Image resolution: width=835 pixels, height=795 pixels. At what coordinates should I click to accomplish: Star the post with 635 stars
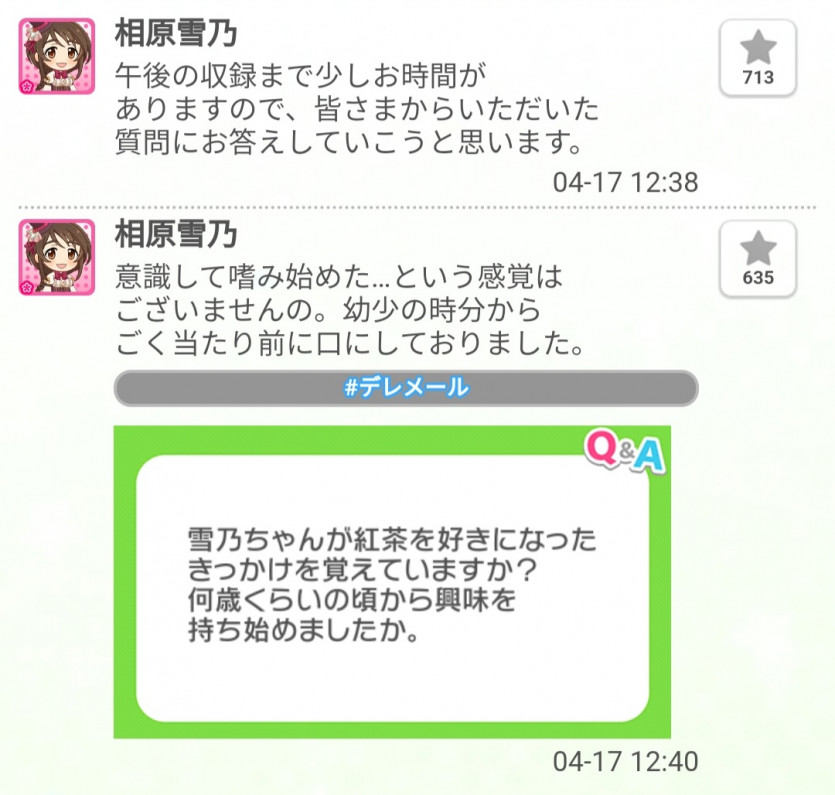pyautogui.click(x=758, y=258)
